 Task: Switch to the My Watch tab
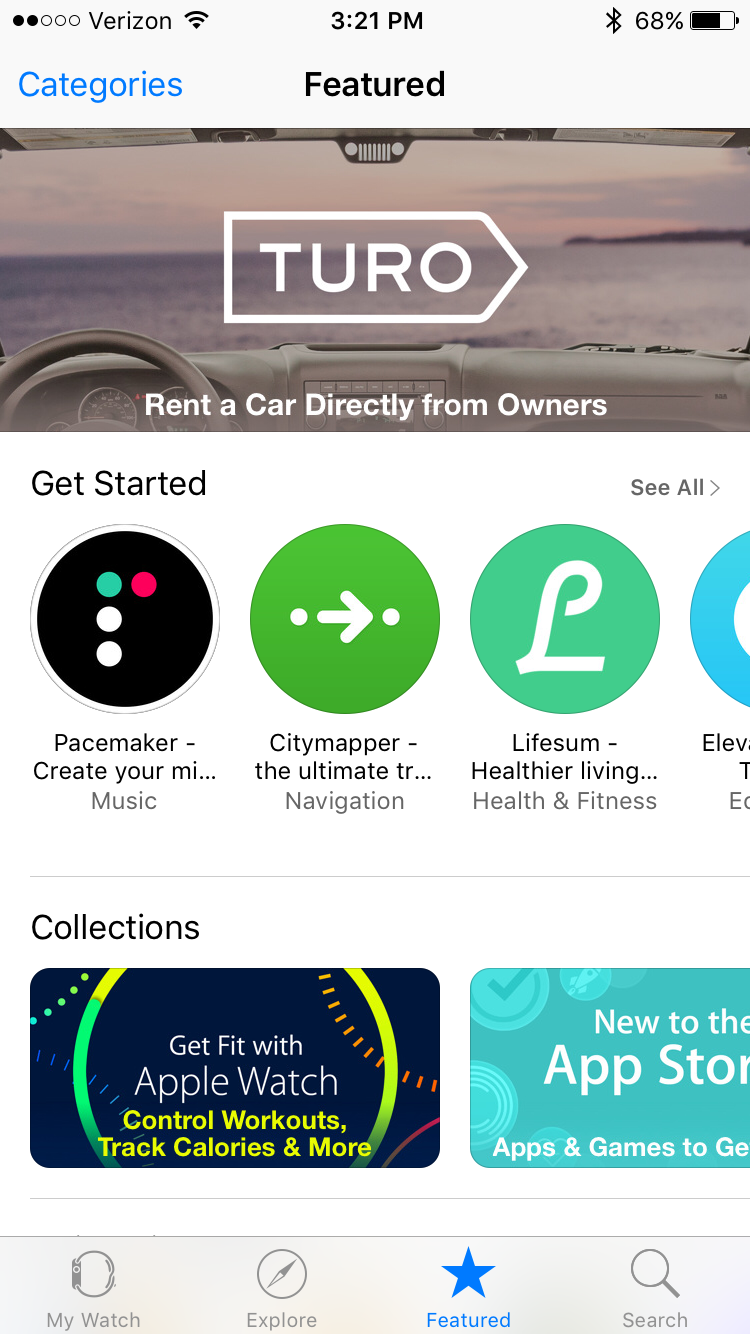pos(94,1288)
